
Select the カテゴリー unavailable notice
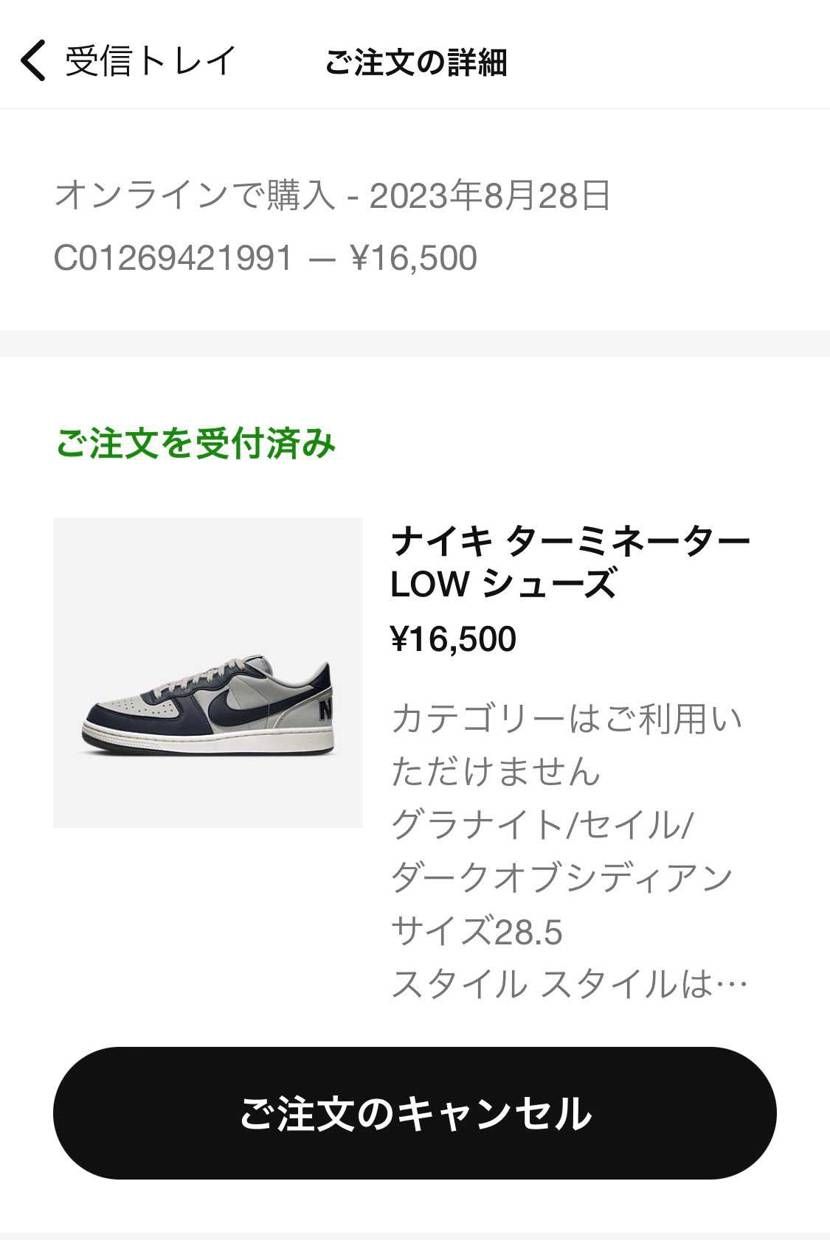coord(565,720)
